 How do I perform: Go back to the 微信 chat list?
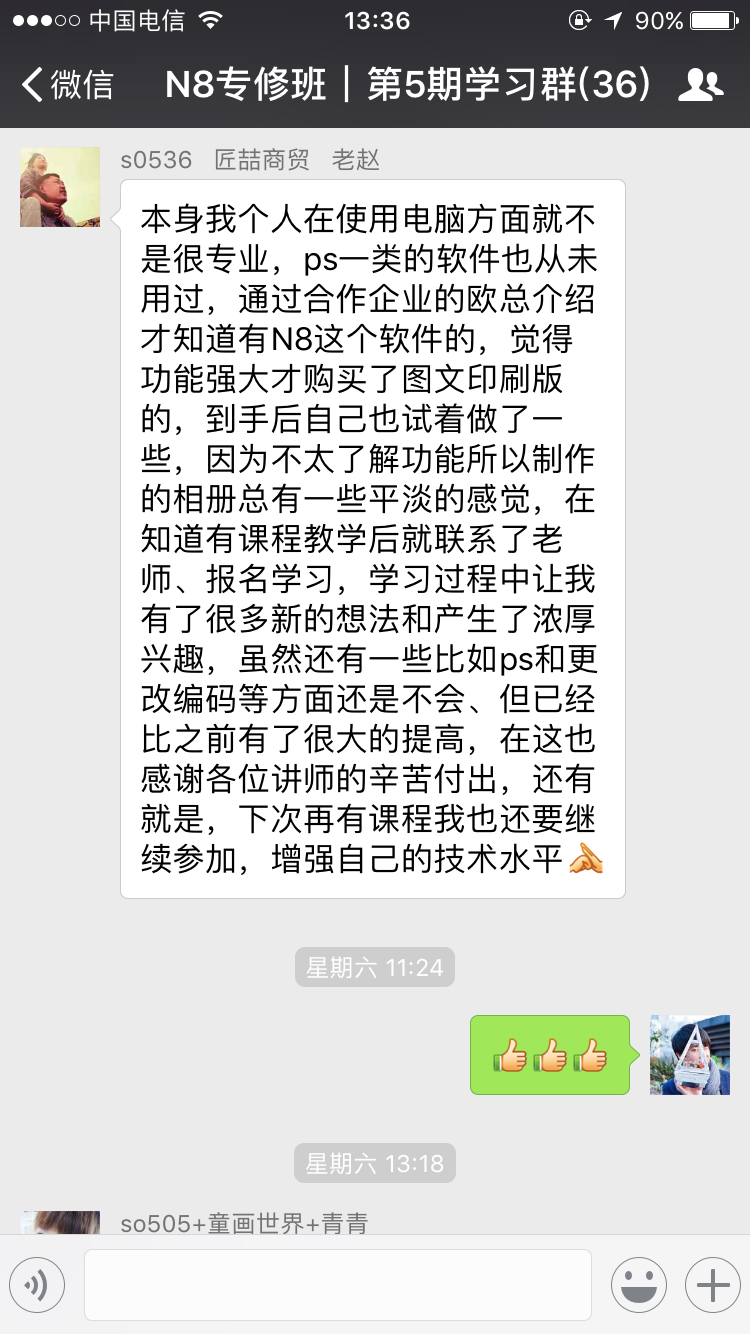(67, 85)
